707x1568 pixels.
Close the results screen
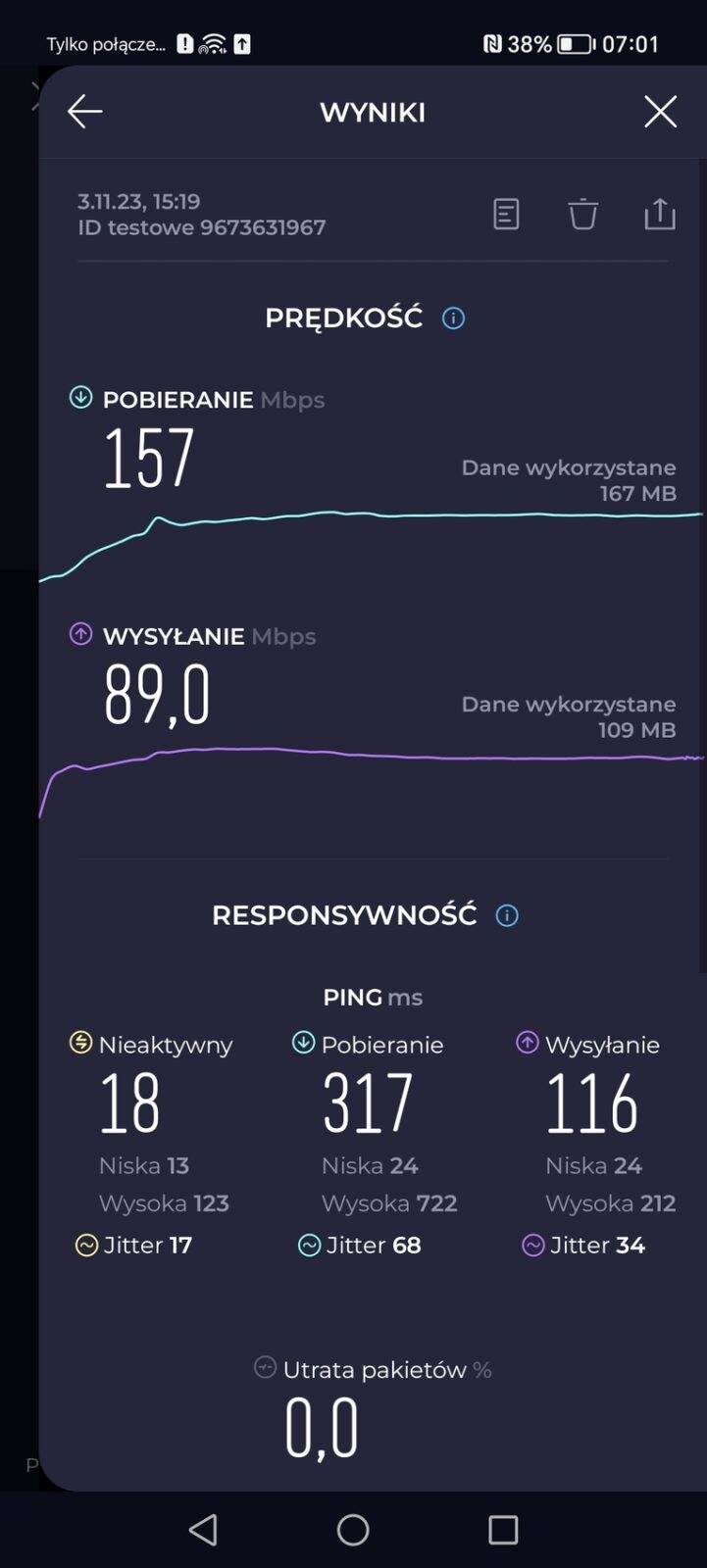660,112
